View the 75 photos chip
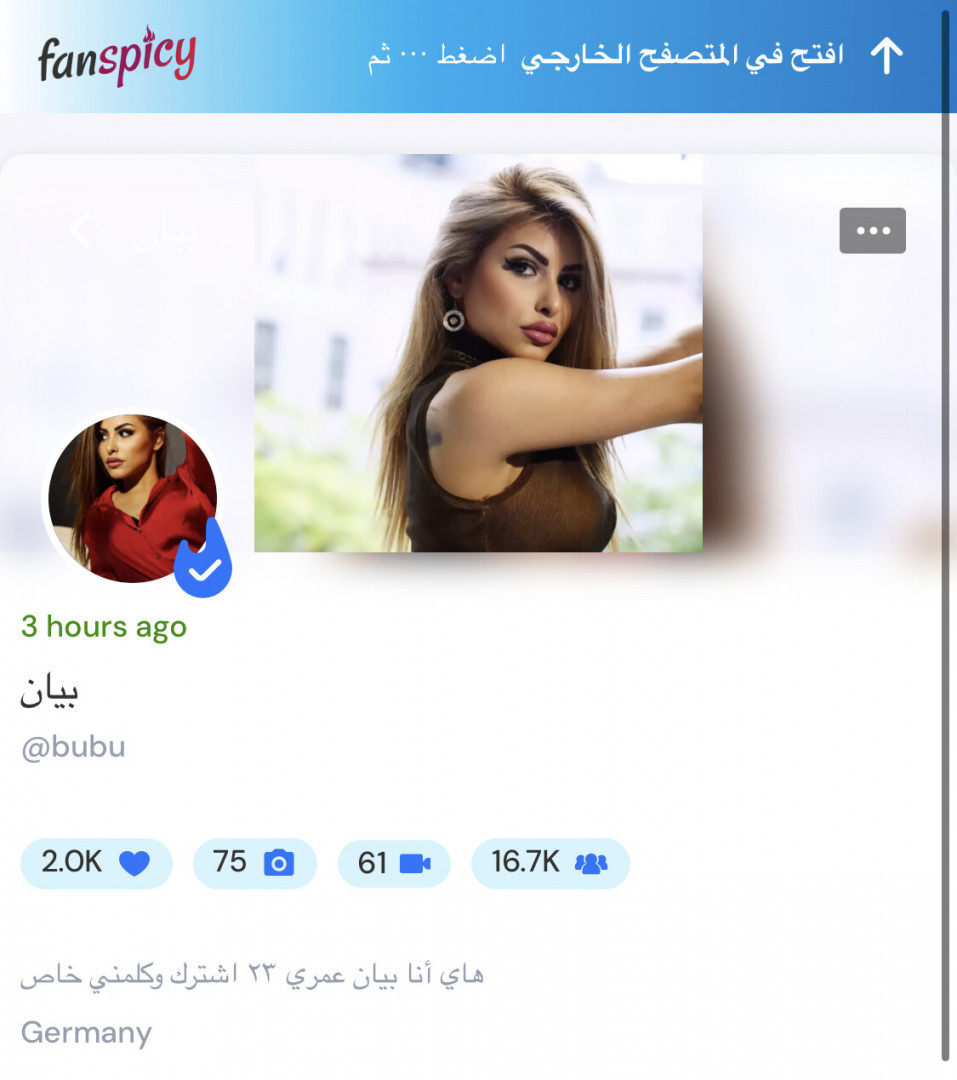957x1080 pixels. point(254,863)
